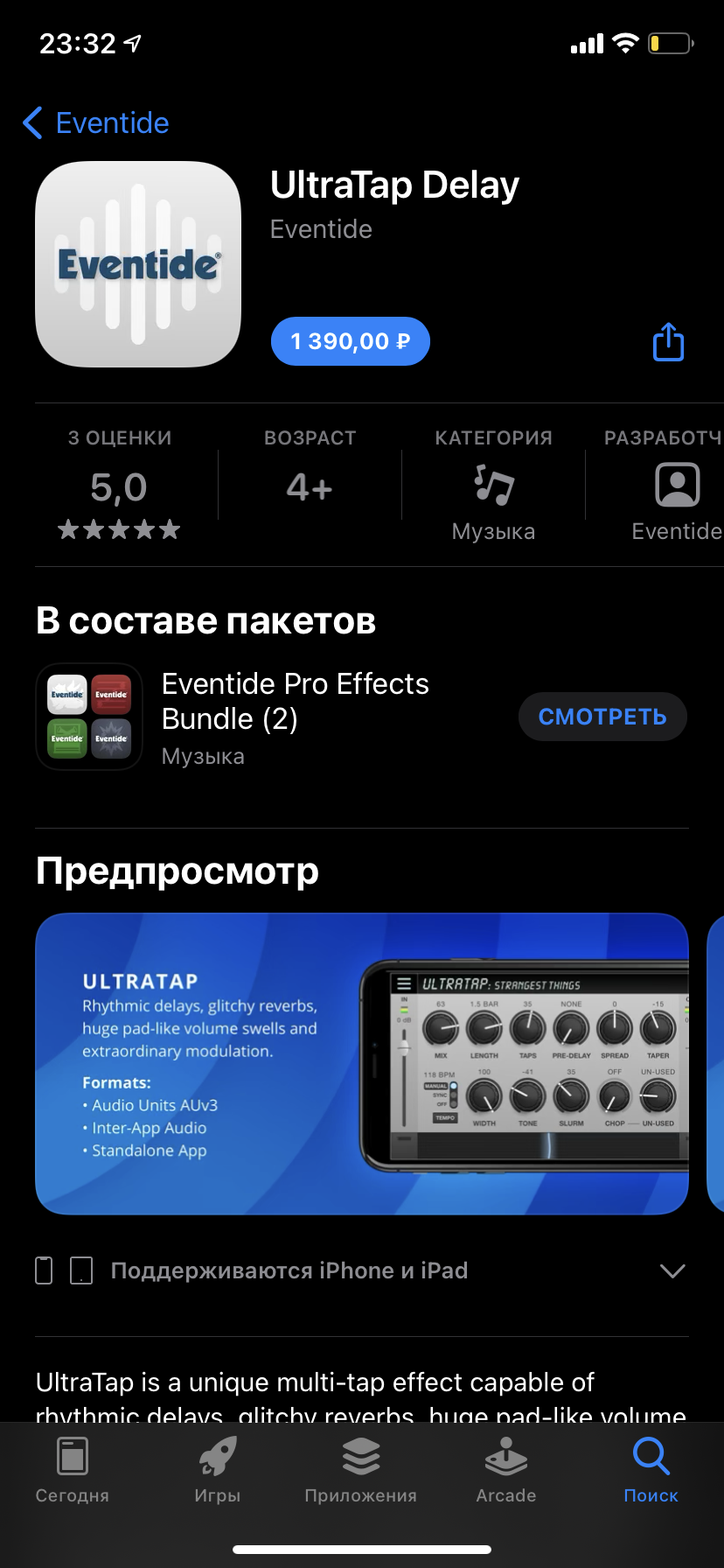Buy the app for 1 390,00 ₽
Screen dimensions: 724x1568
pos(350,341)
